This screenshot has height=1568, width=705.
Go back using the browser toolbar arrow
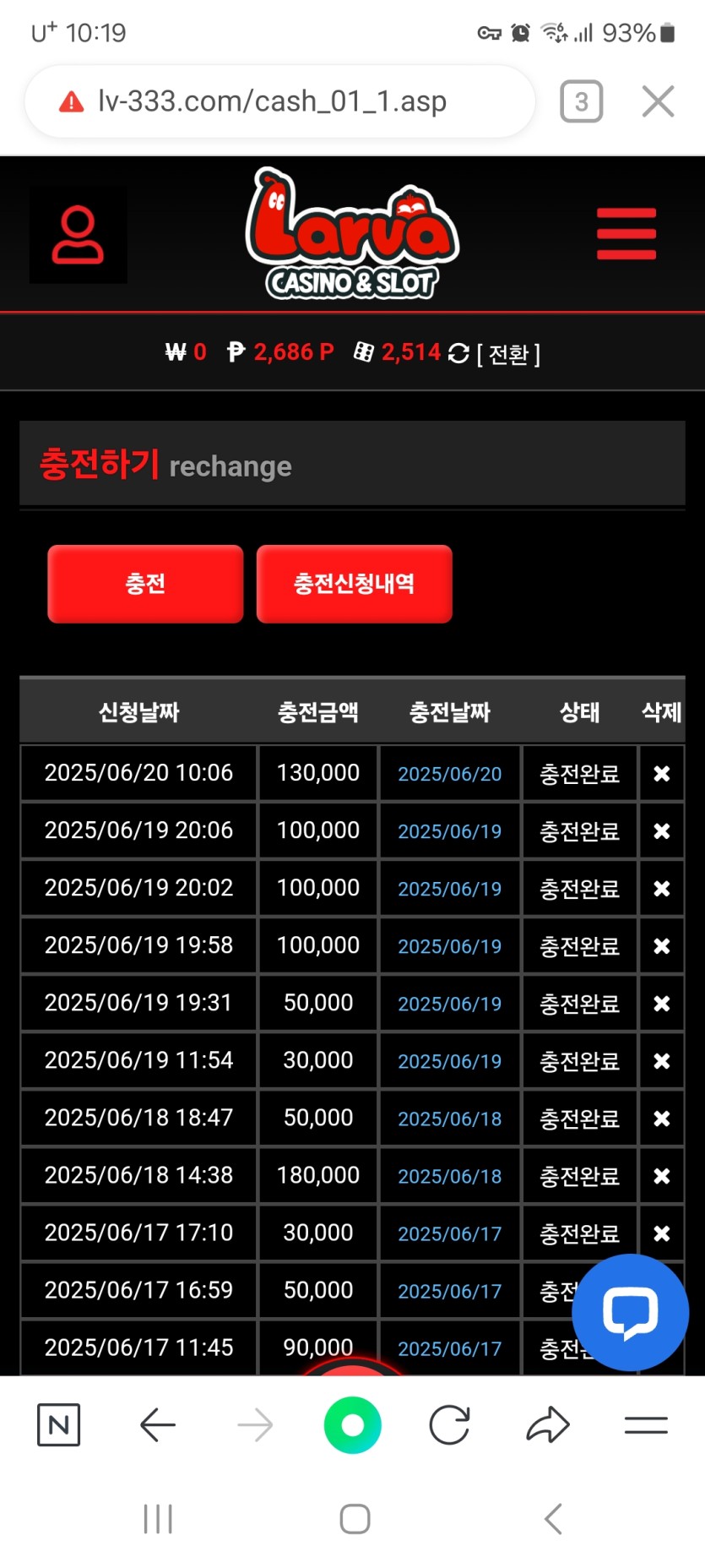[x=157, y=1426]
